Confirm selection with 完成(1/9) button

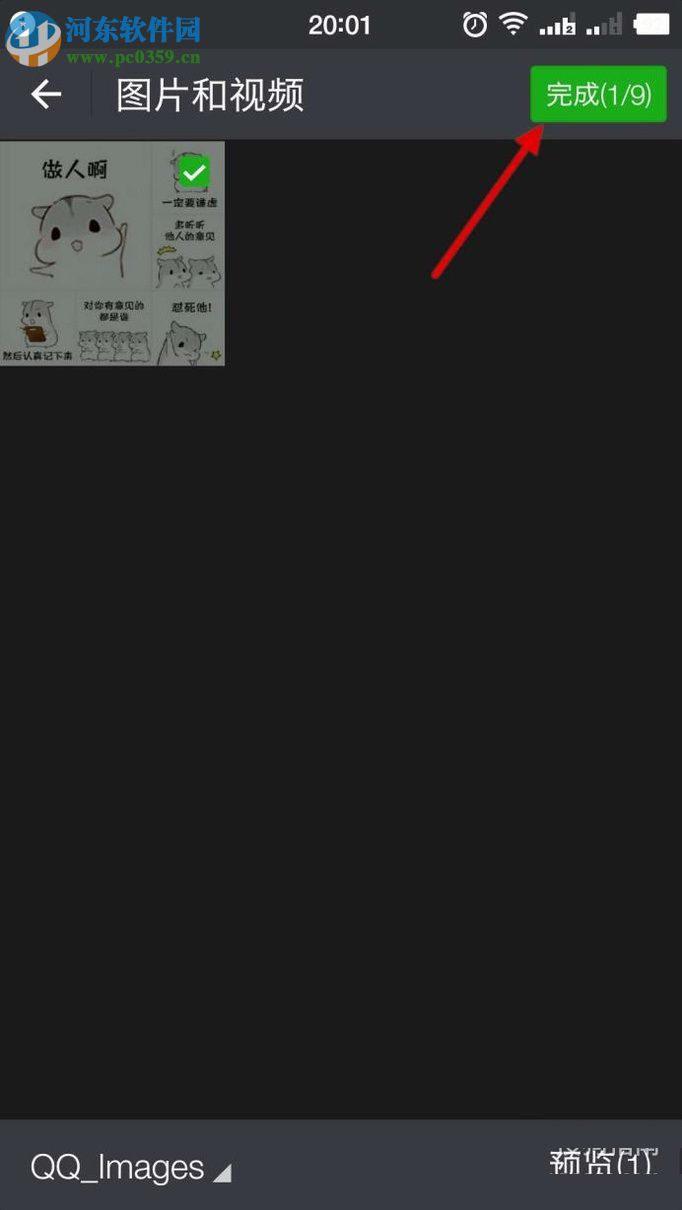598,95
